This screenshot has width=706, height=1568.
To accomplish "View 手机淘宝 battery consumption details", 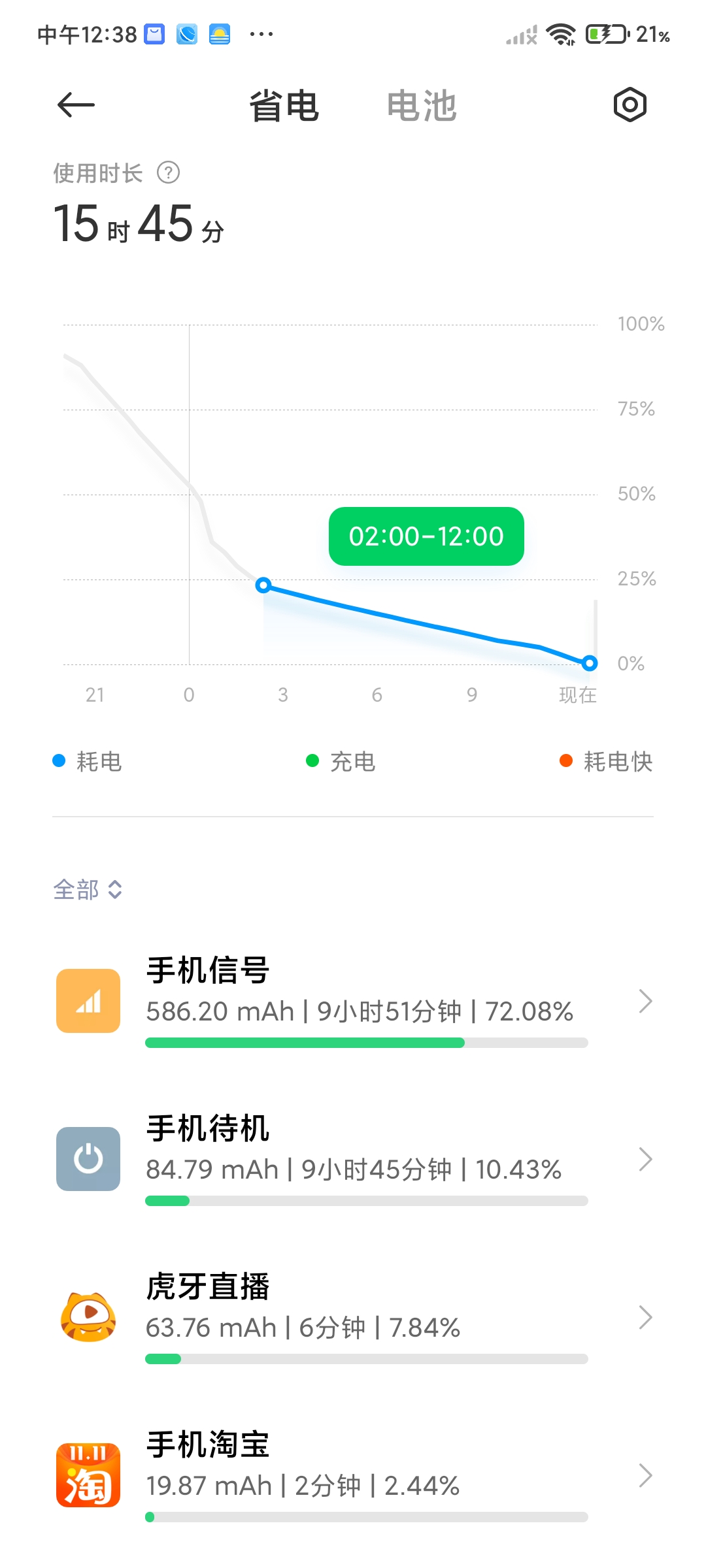I will click(353, 1475).
